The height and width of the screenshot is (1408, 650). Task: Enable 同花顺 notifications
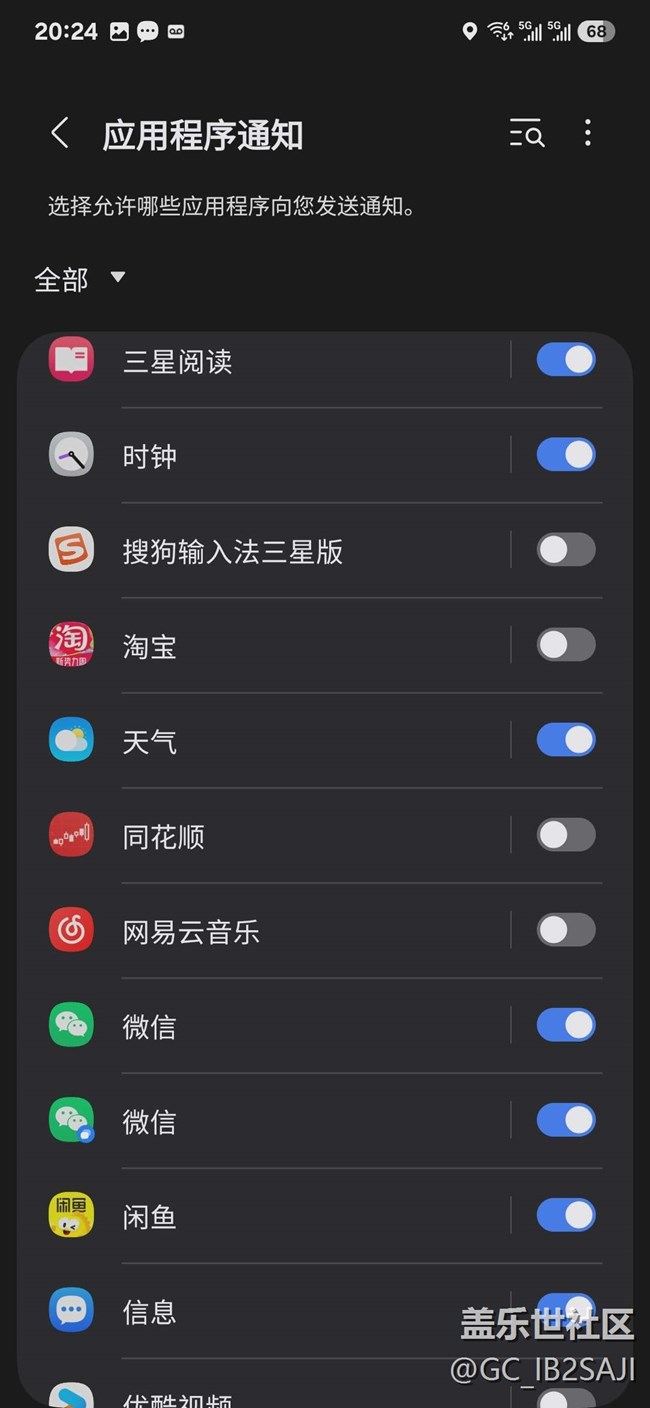click(x=566, y=835)
